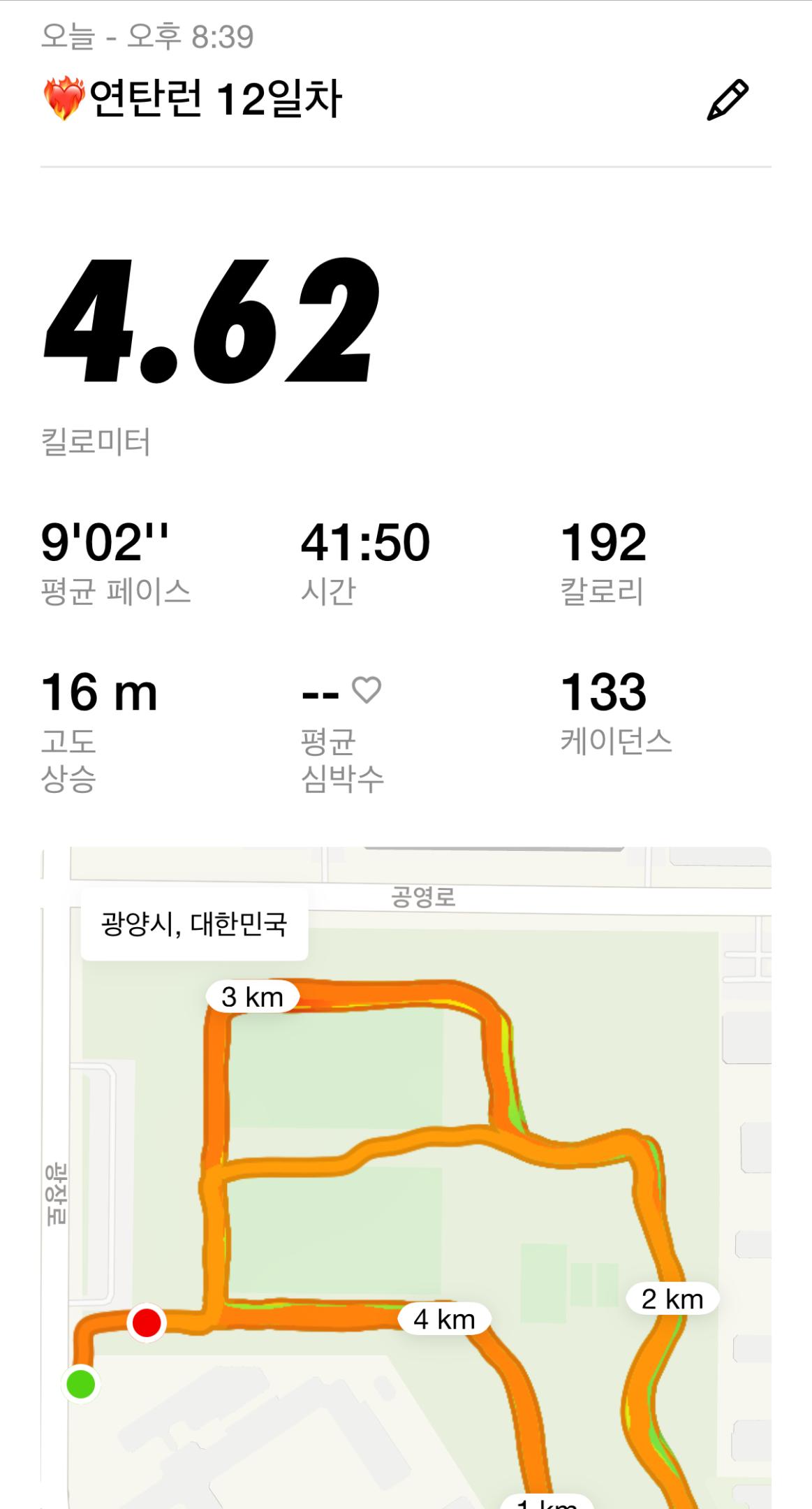Click the 3 km split marker on the map

253,998
